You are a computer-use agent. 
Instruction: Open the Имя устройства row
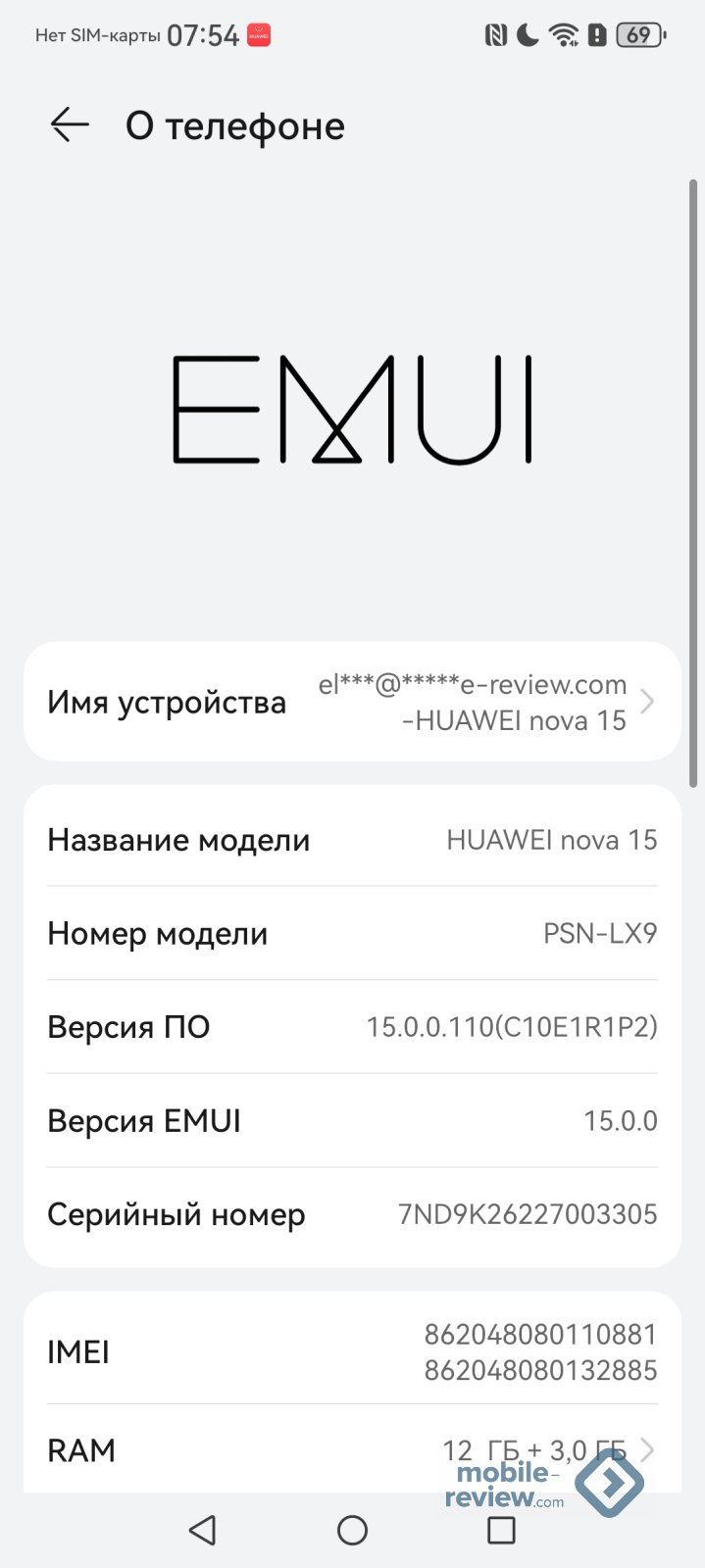pos(352,702)
